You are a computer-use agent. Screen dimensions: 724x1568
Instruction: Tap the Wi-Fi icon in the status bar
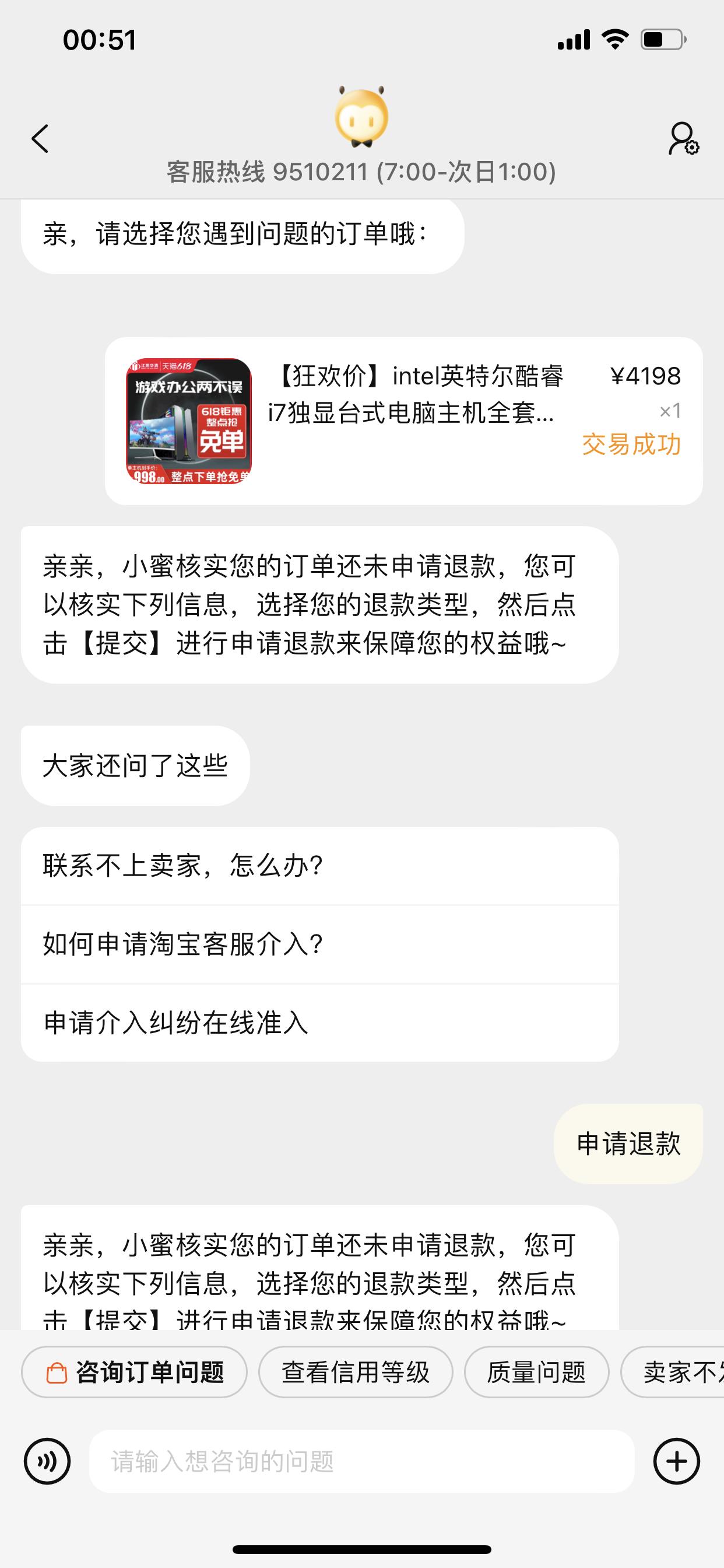(616, 38)
